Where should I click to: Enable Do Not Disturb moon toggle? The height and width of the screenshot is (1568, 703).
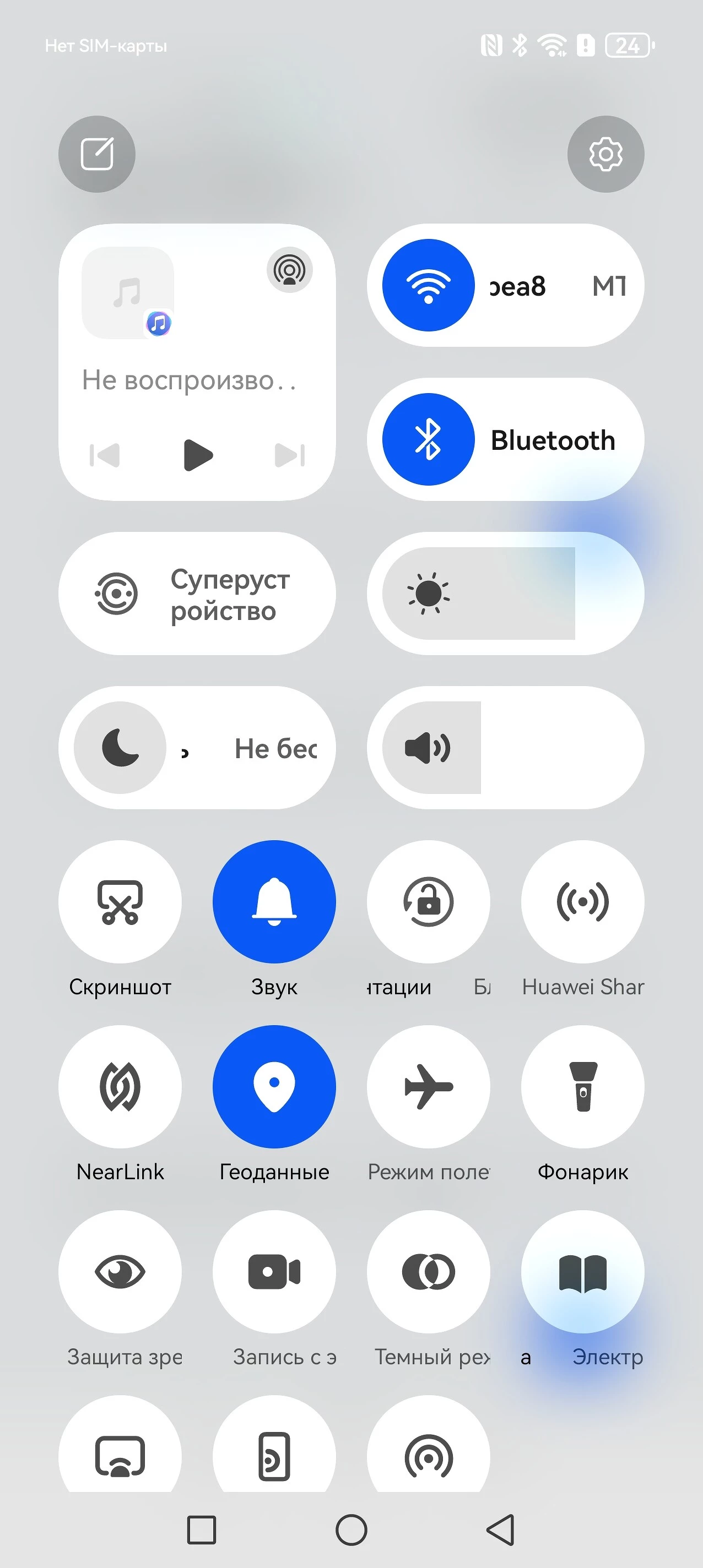point(120,748)
